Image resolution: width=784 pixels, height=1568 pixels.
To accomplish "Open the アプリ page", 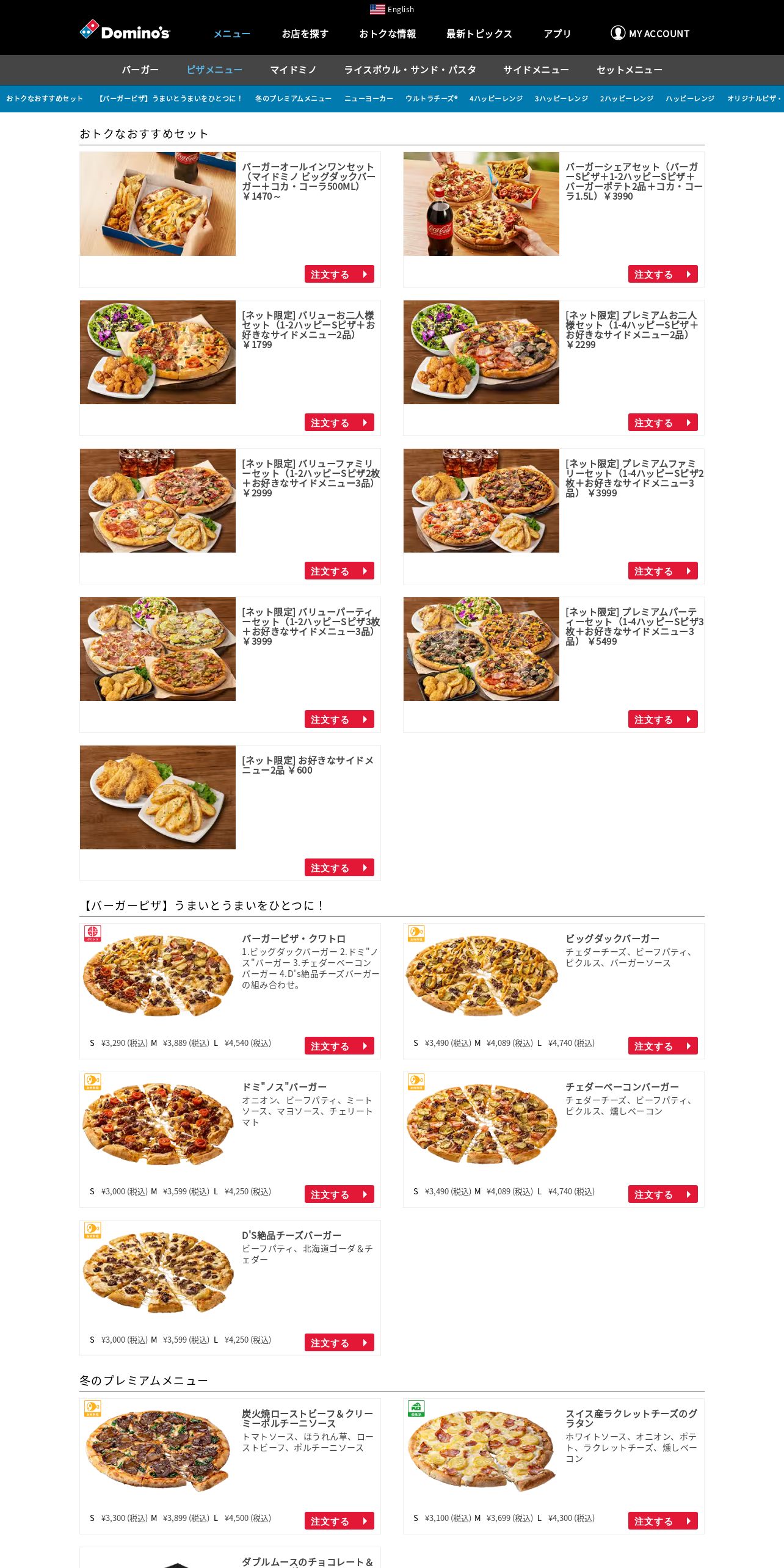I will point(557,34).
